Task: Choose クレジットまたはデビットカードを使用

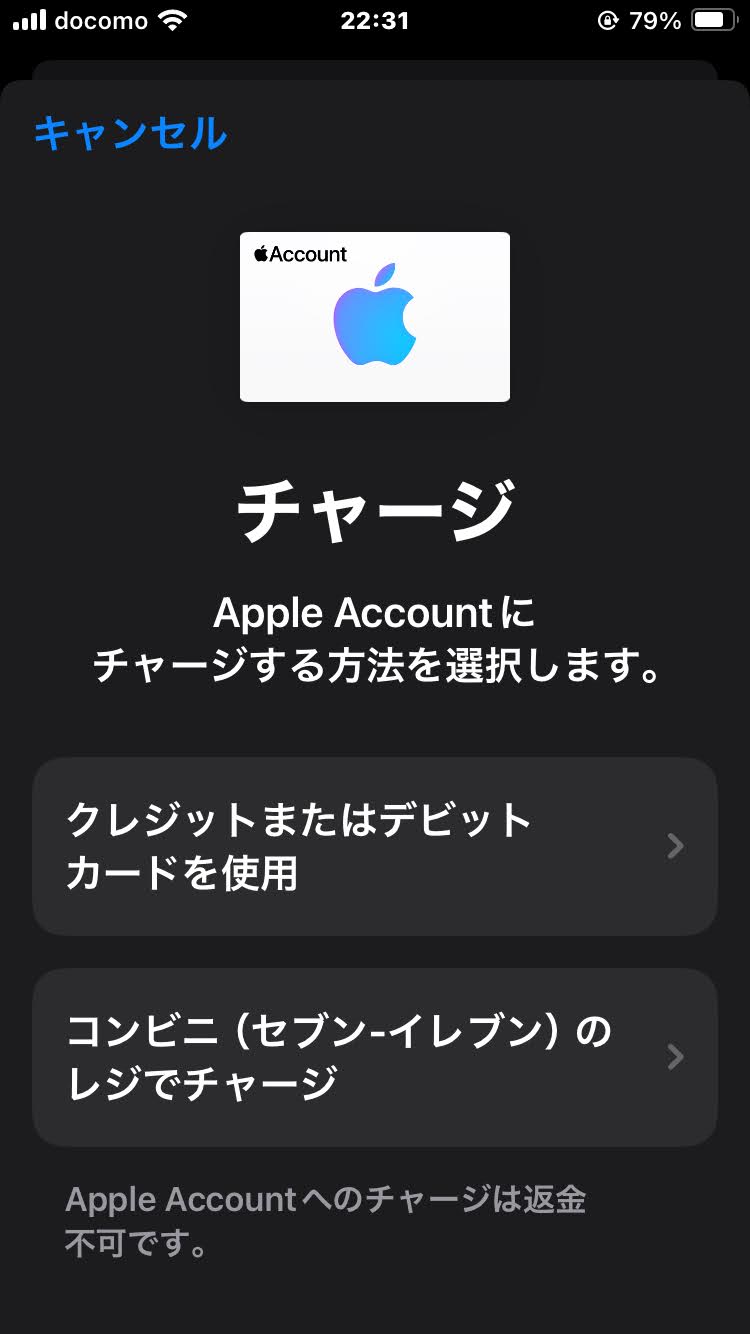Action: pos(375,846)
